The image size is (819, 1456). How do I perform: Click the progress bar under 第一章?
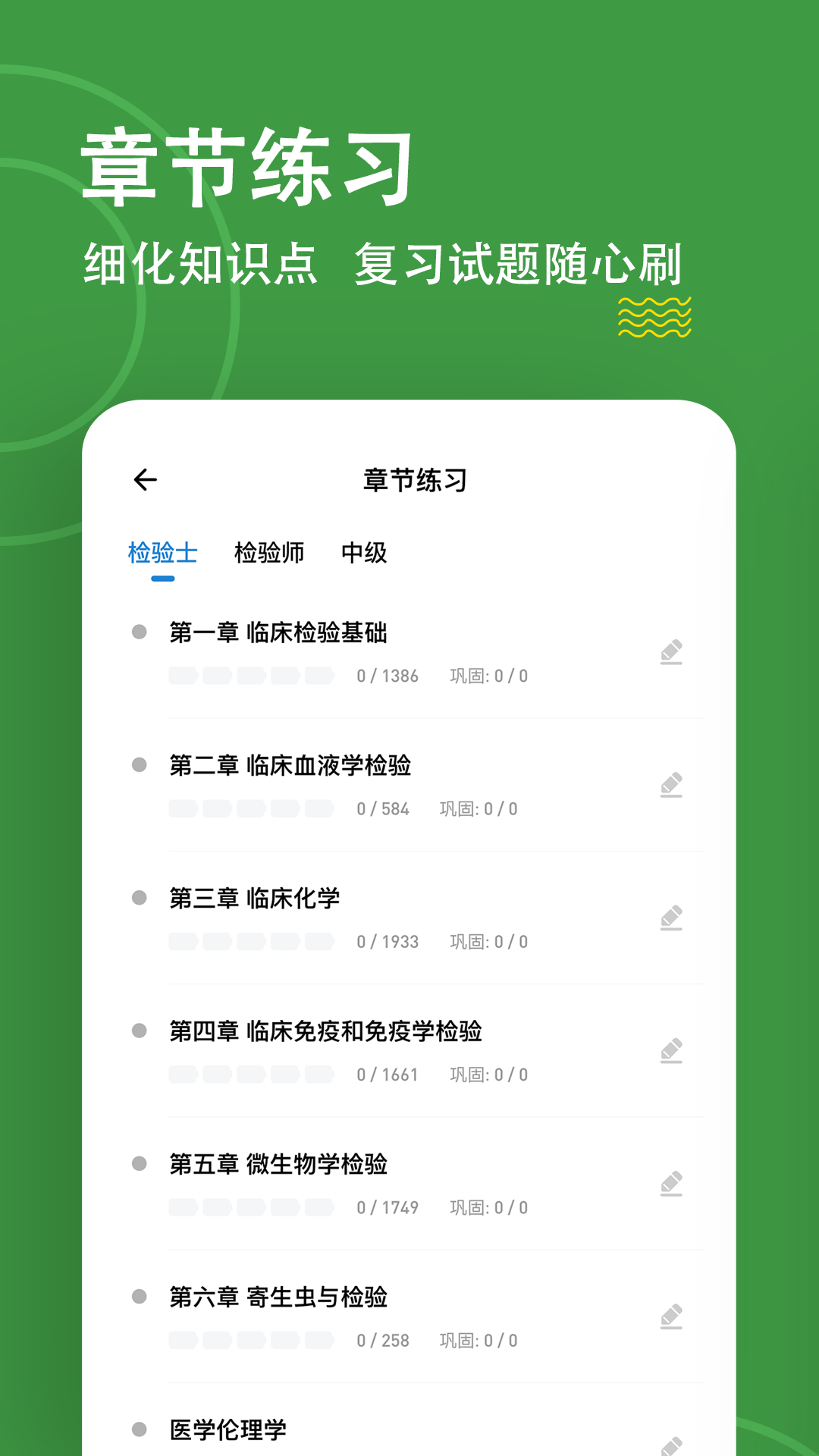pos(250,676)
